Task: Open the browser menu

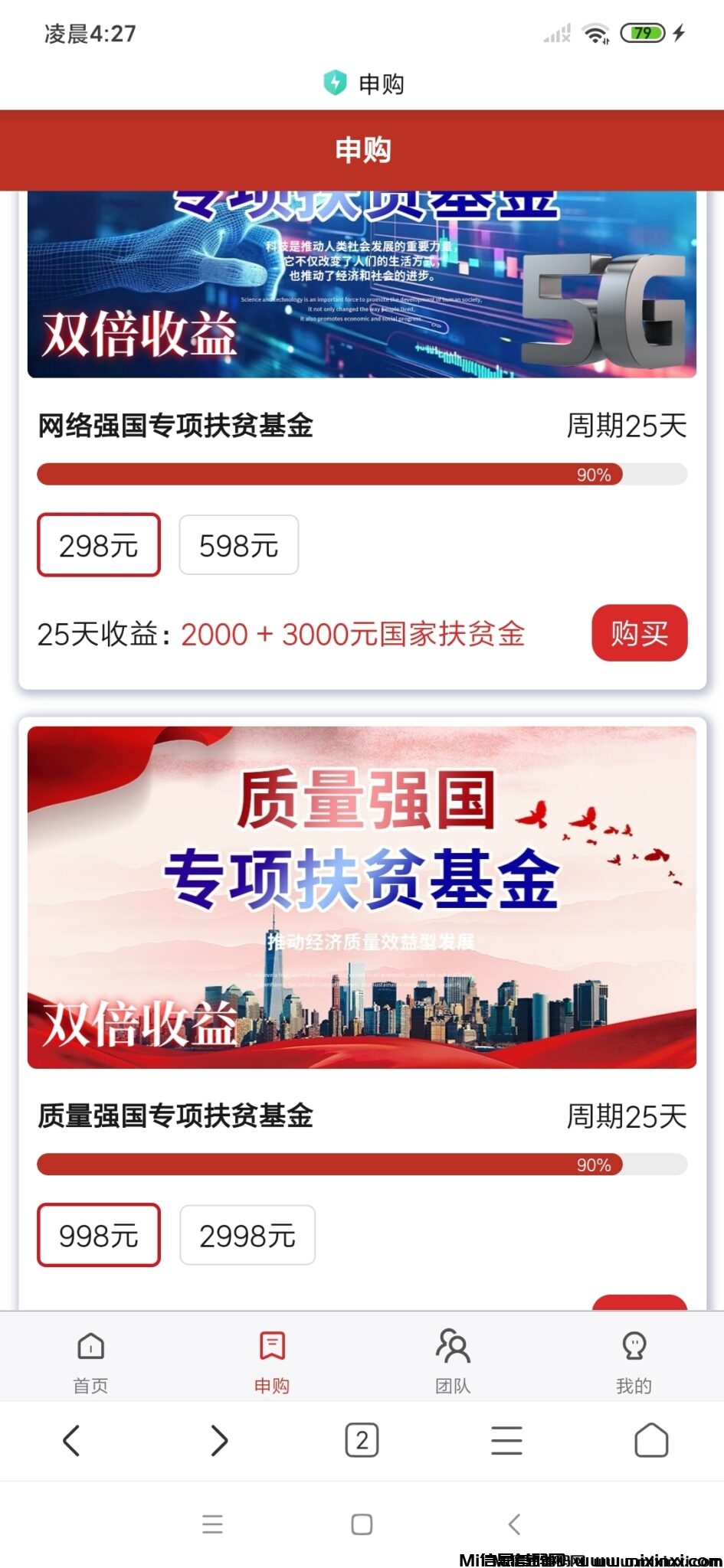Action: click(506, 1441)
